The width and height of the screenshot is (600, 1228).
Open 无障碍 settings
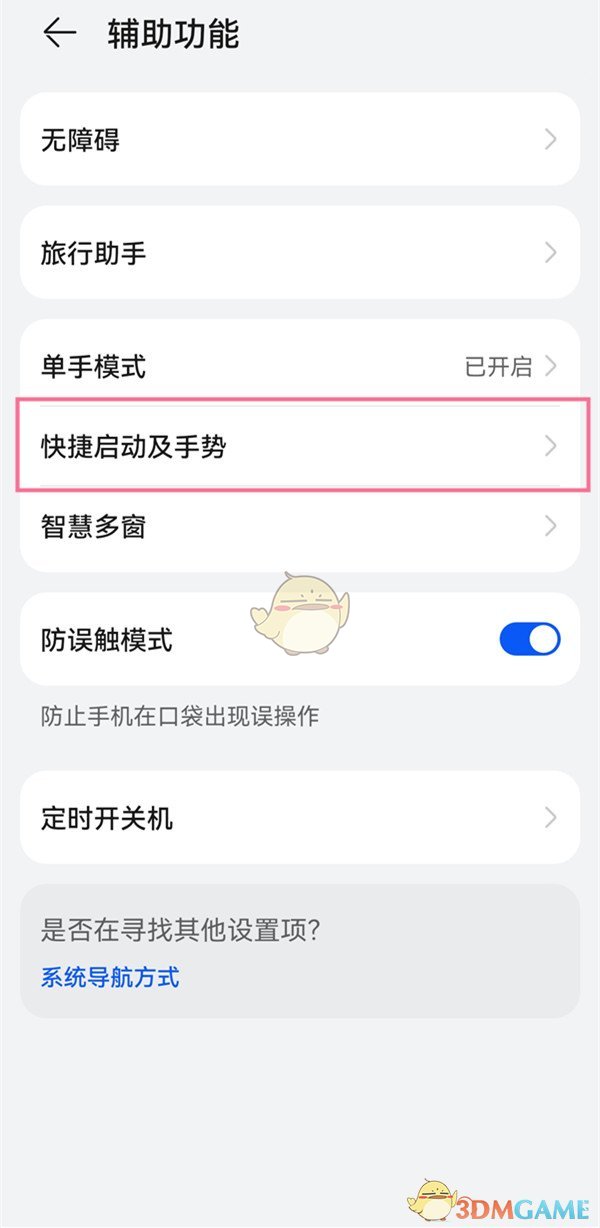(x=299, y=140)
